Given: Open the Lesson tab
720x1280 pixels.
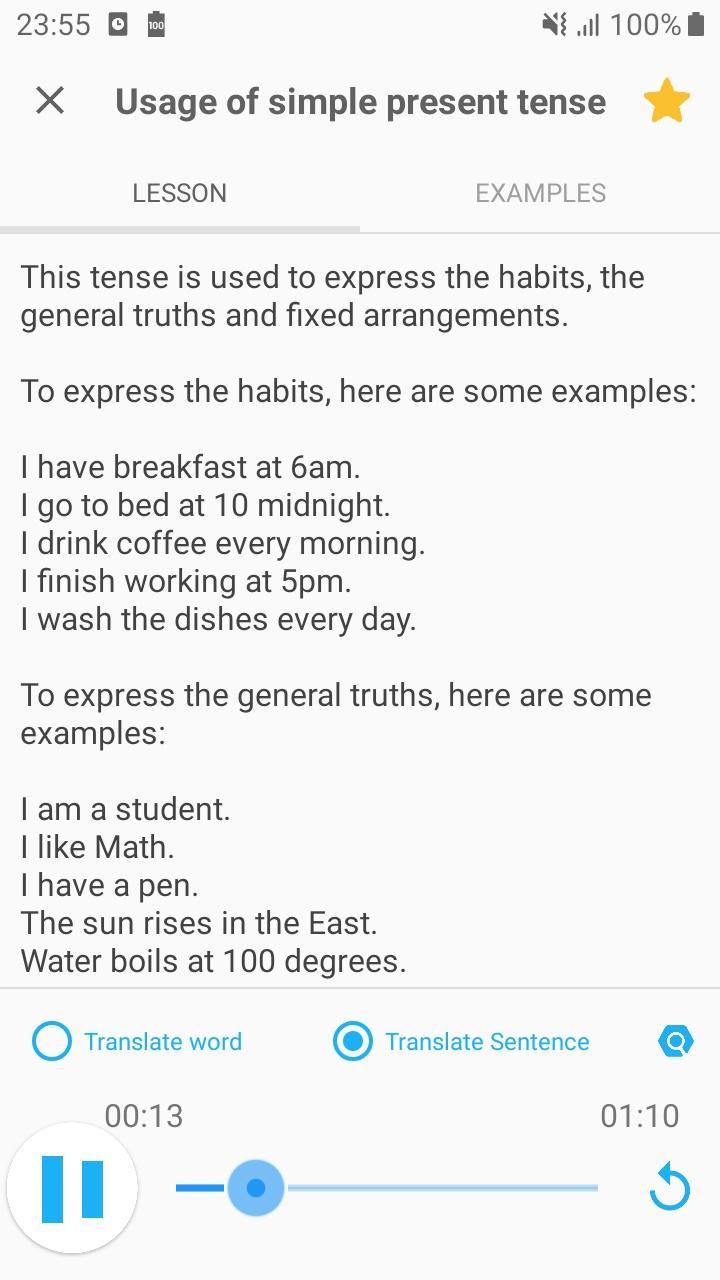Looking at the screenshot, I should pos(180,193).
